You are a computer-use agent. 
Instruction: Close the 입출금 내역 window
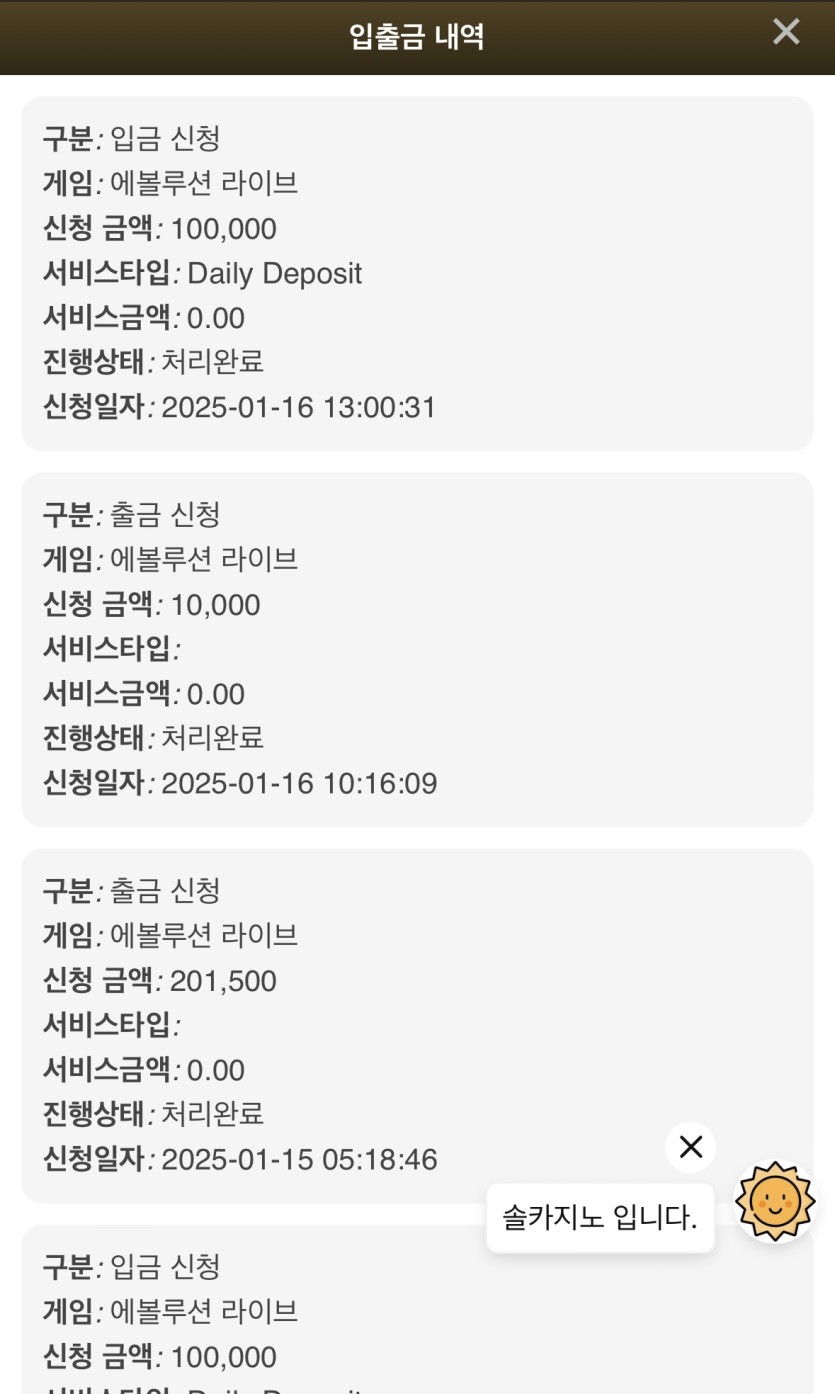click(x=786, y=32)
